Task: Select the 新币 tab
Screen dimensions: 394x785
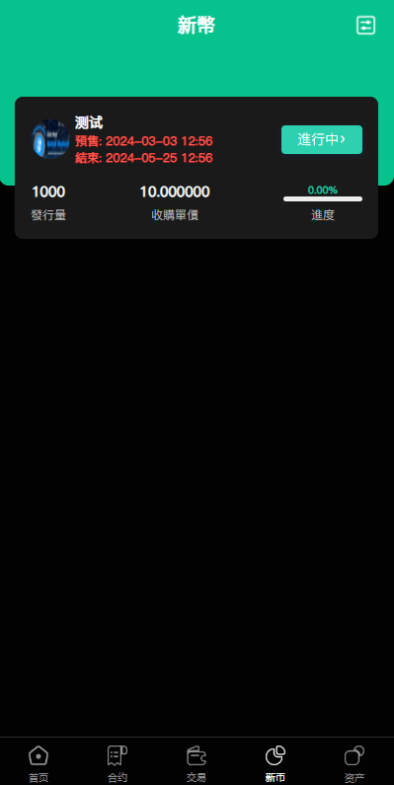Action: [x=275, y=764]
